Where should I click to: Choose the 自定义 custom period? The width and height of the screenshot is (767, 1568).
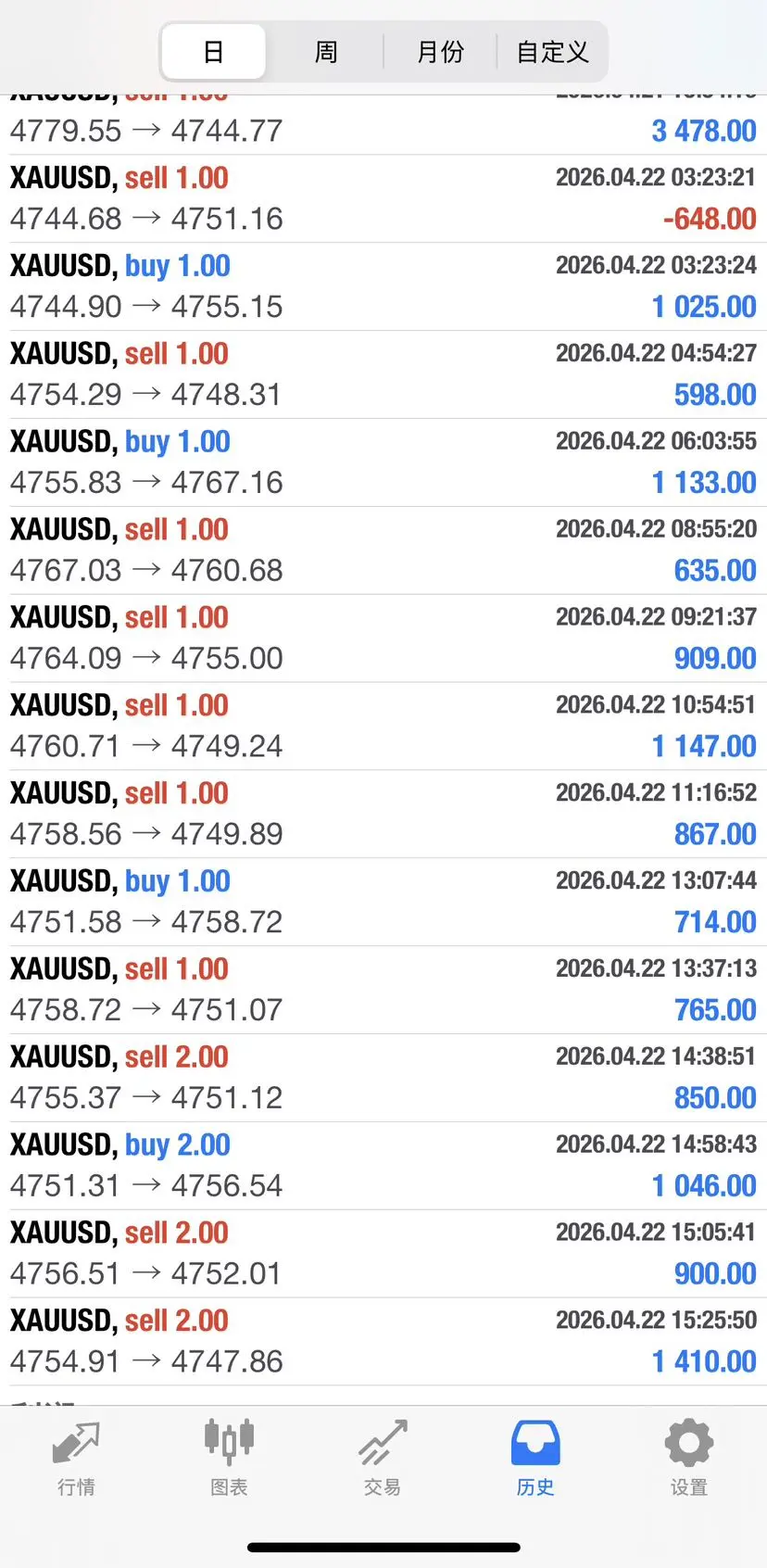point(552,52)
